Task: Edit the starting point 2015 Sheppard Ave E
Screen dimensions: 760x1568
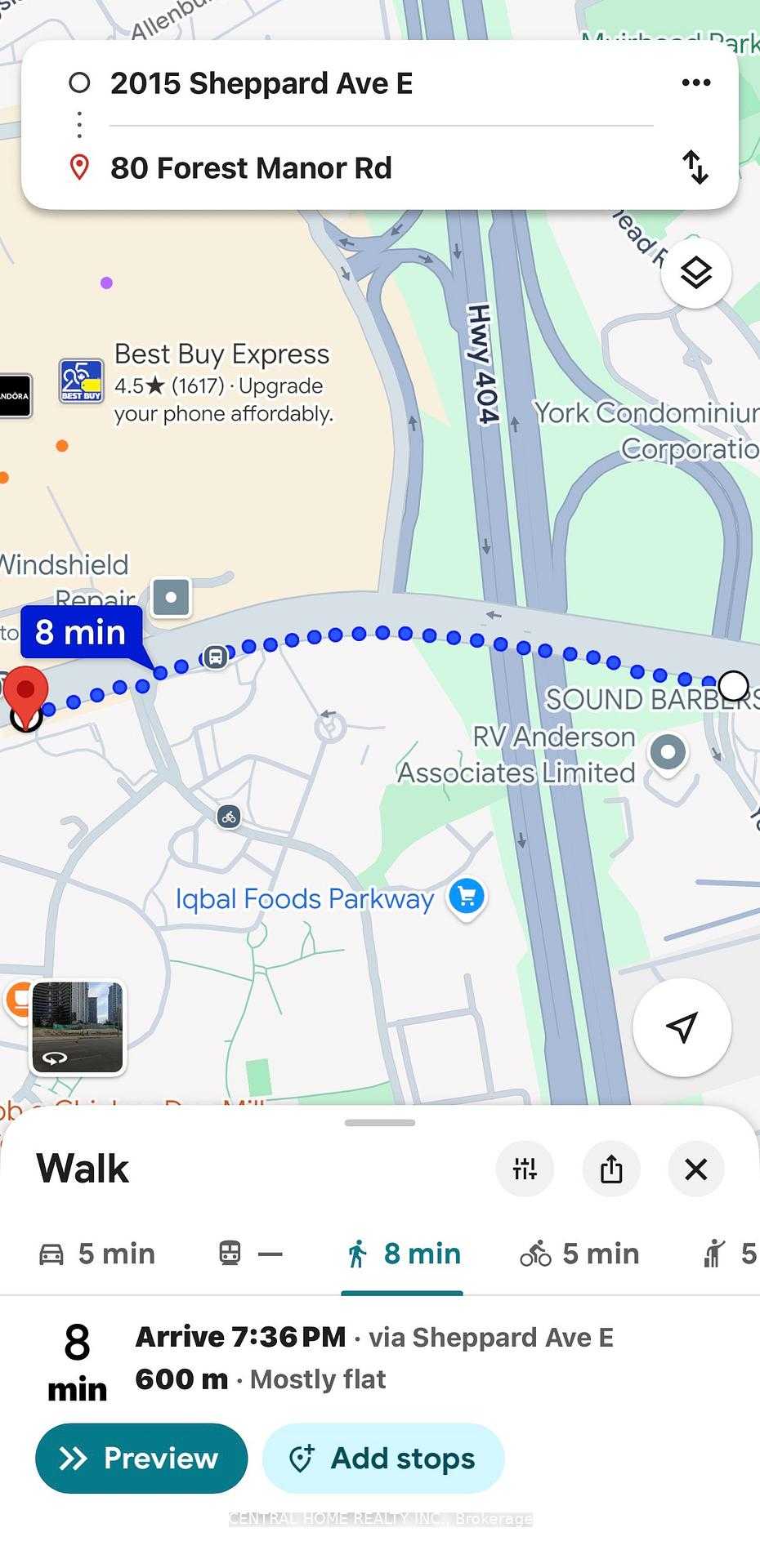Action: 262,83
